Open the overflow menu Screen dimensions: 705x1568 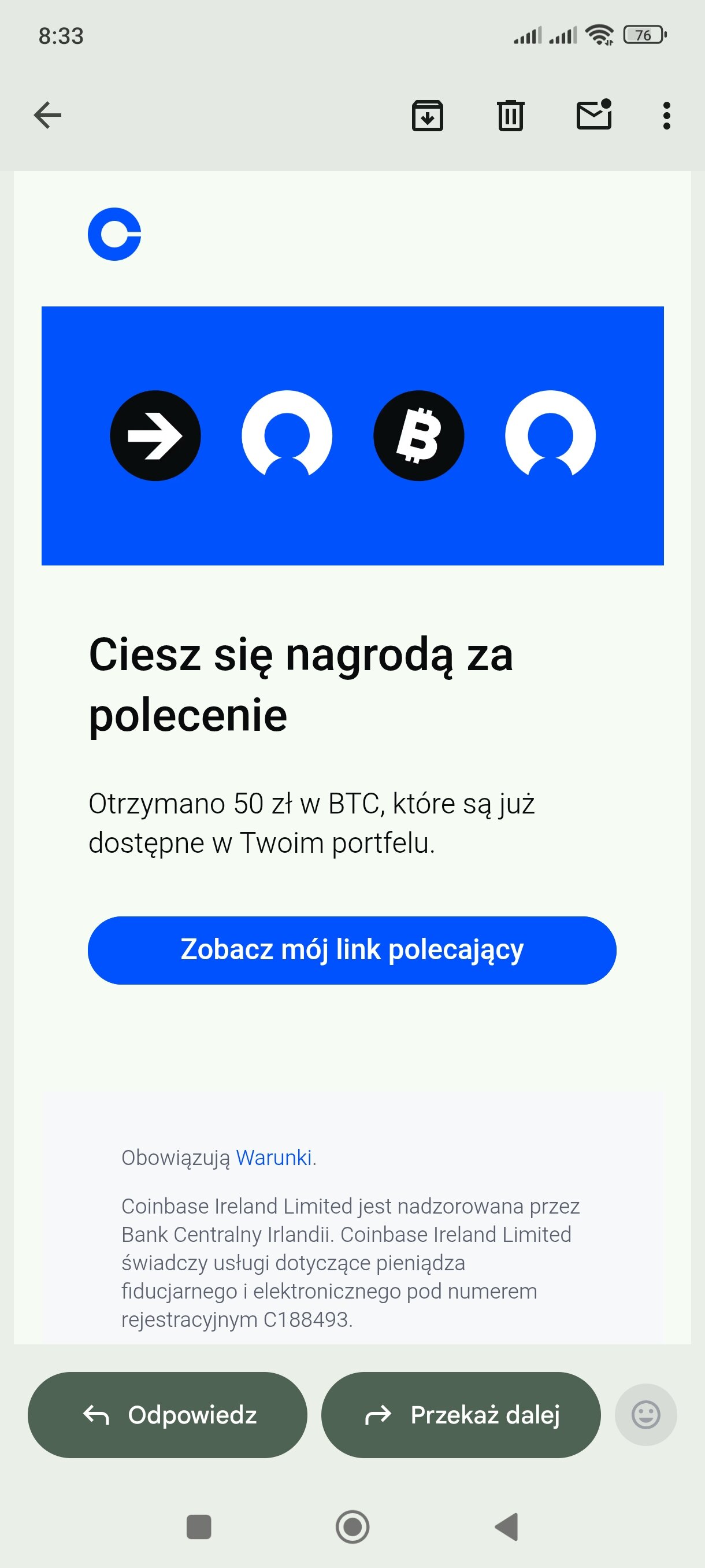[667, 115]
